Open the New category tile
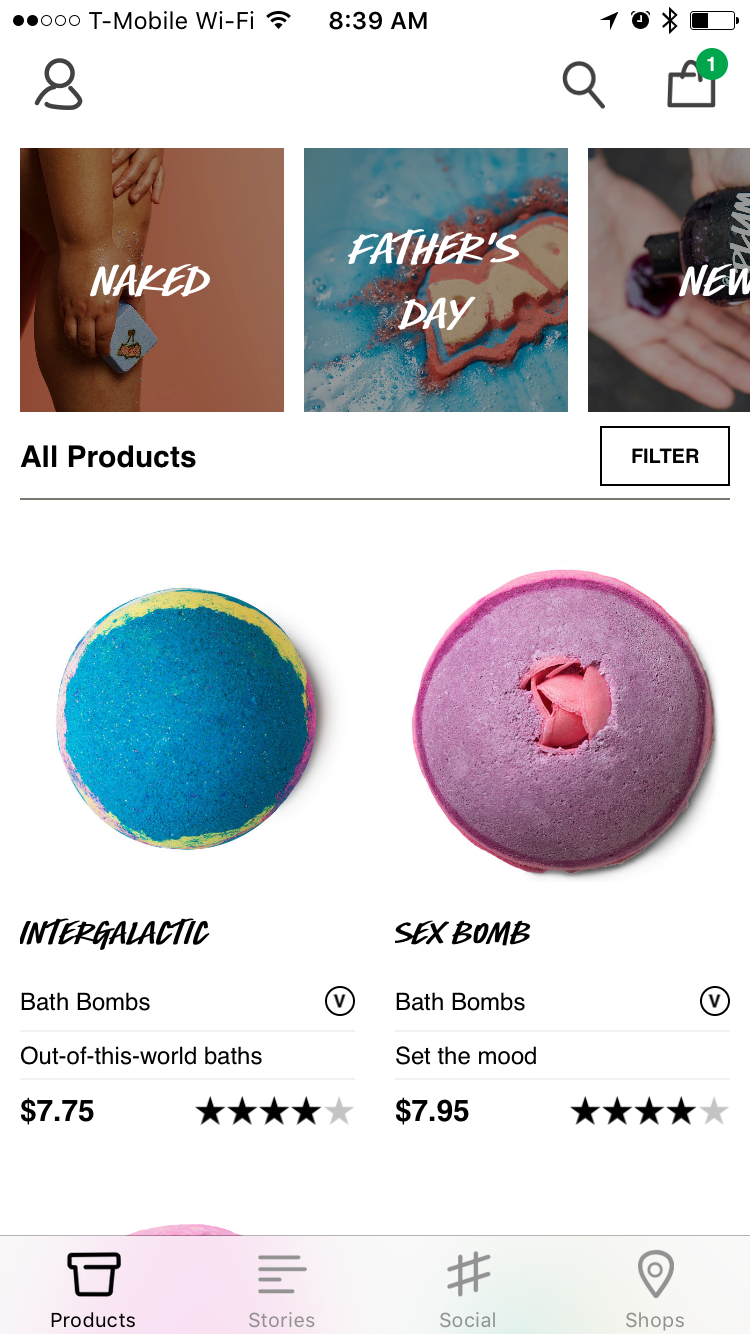 tap(669, 280)
